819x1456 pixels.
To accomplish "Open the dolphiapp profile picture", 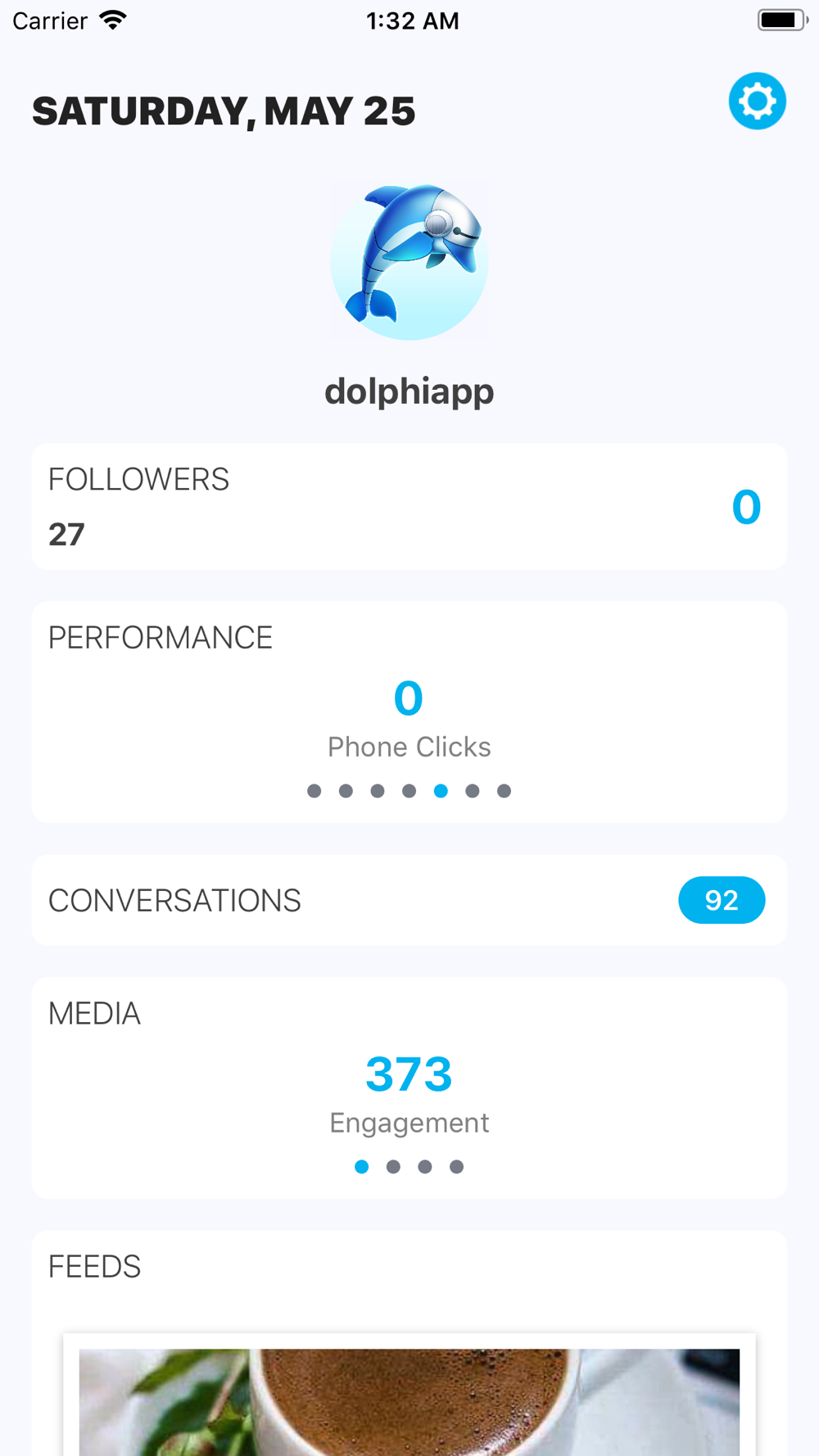I will coord(409,262).
